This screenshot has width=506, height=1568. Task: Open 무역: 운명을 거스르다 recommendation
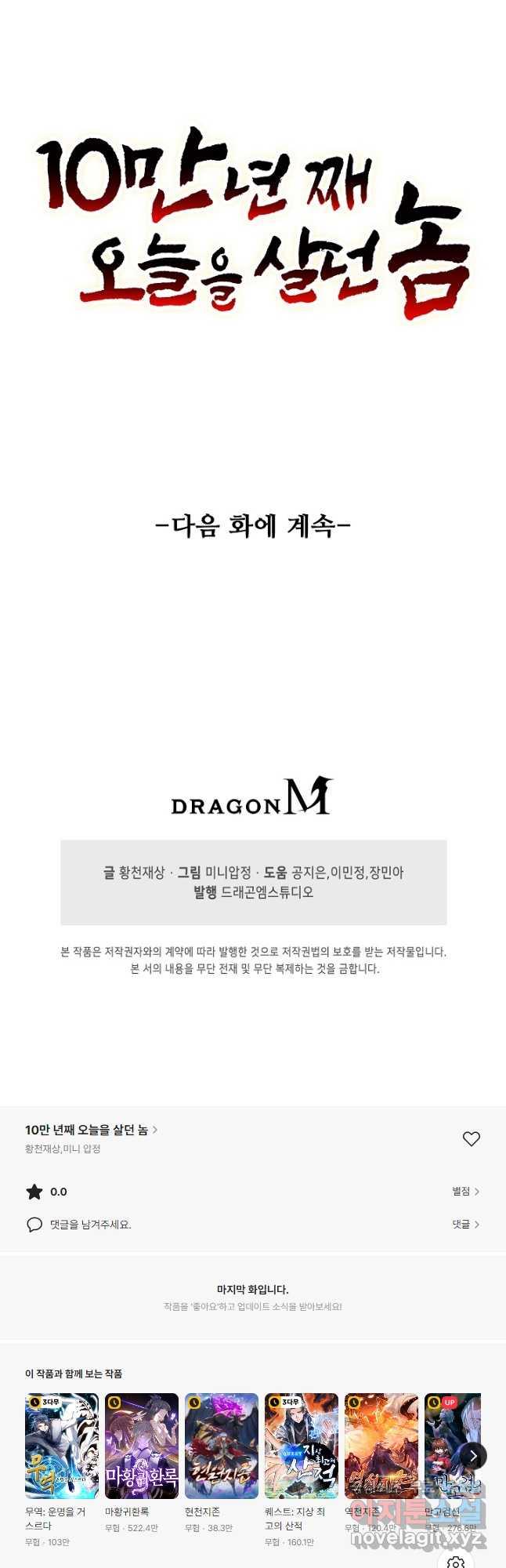[62, 1446]
